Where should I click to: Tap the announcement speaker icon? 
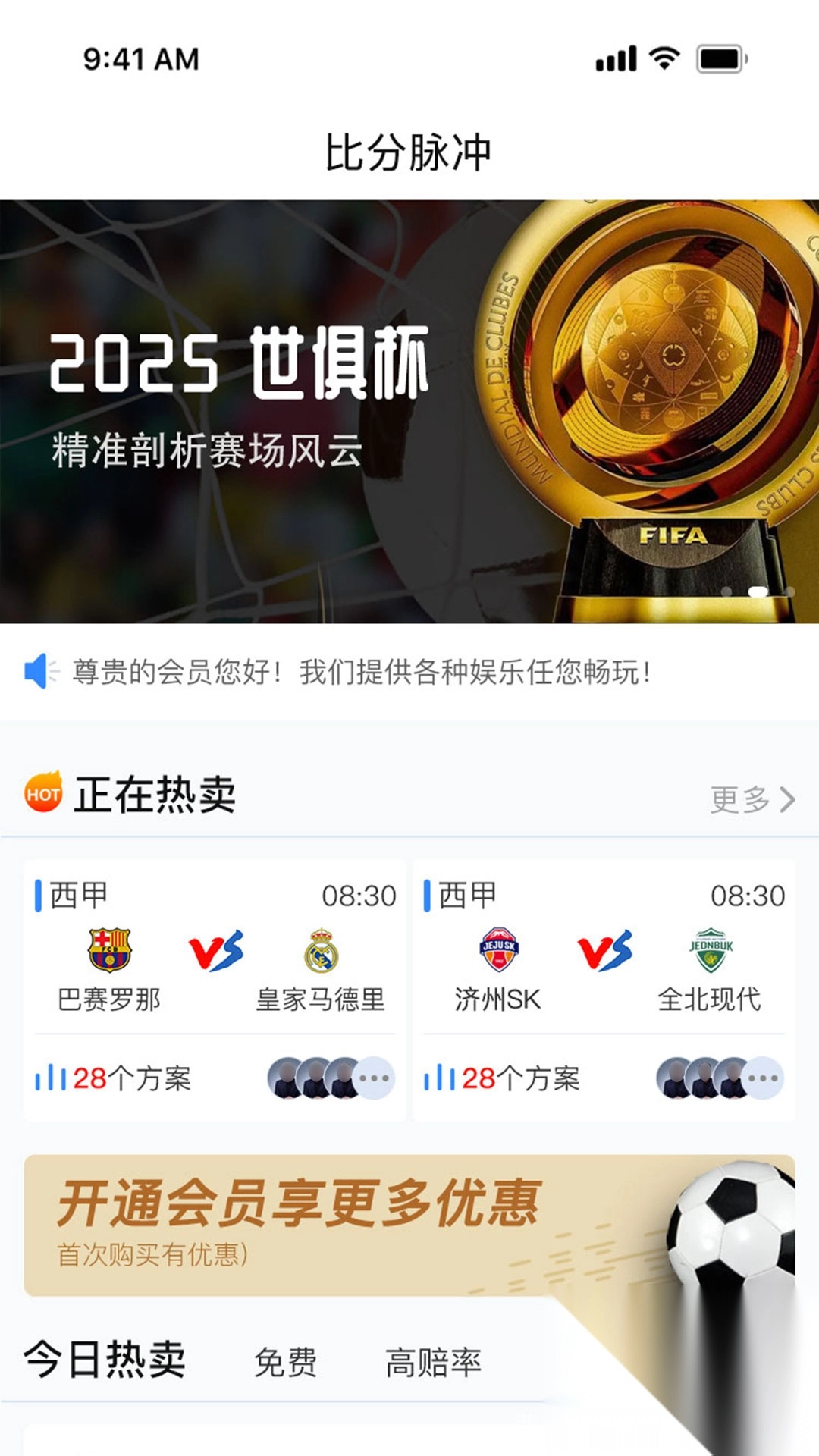point(41,670)
